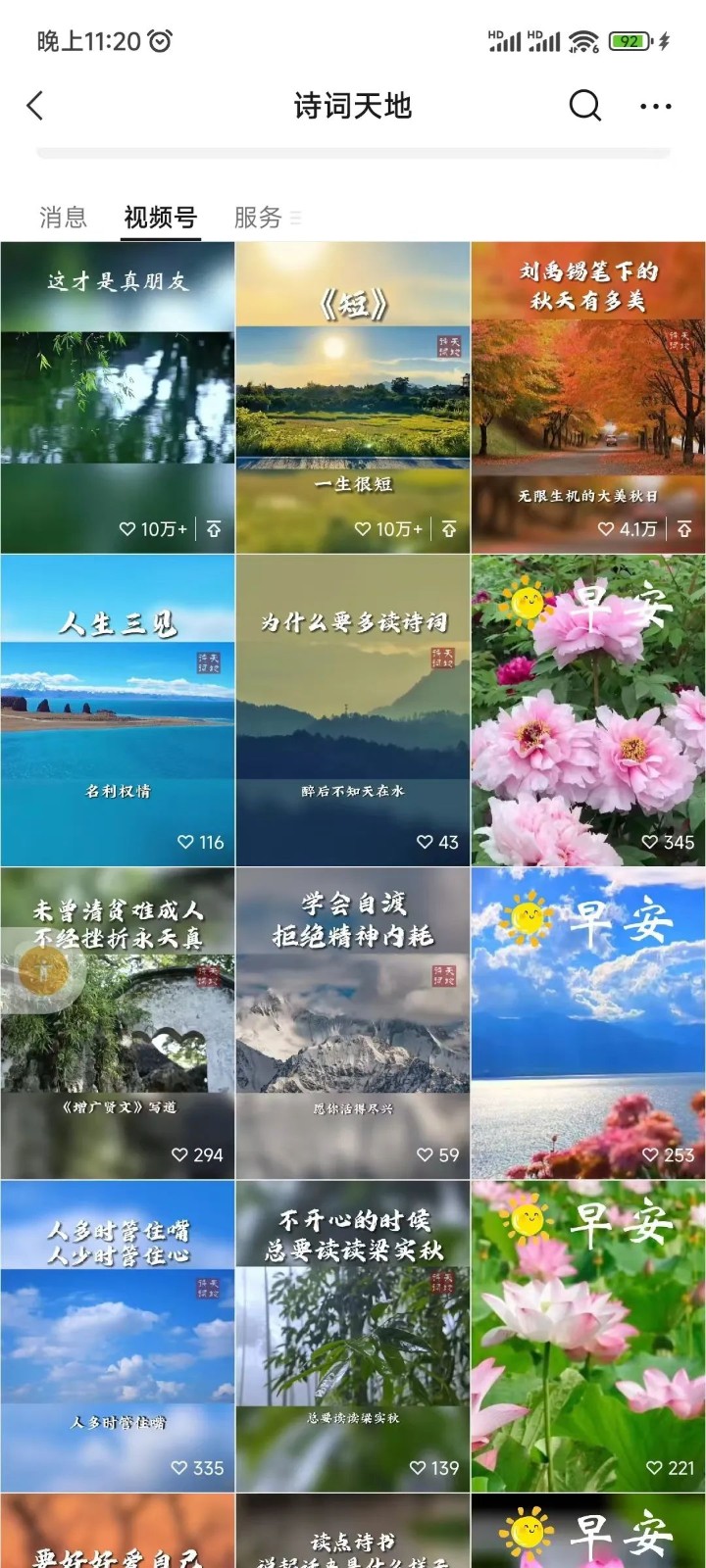Open the search icon at the top
This screenshot has width=706, height=1568.
(585, 107)
